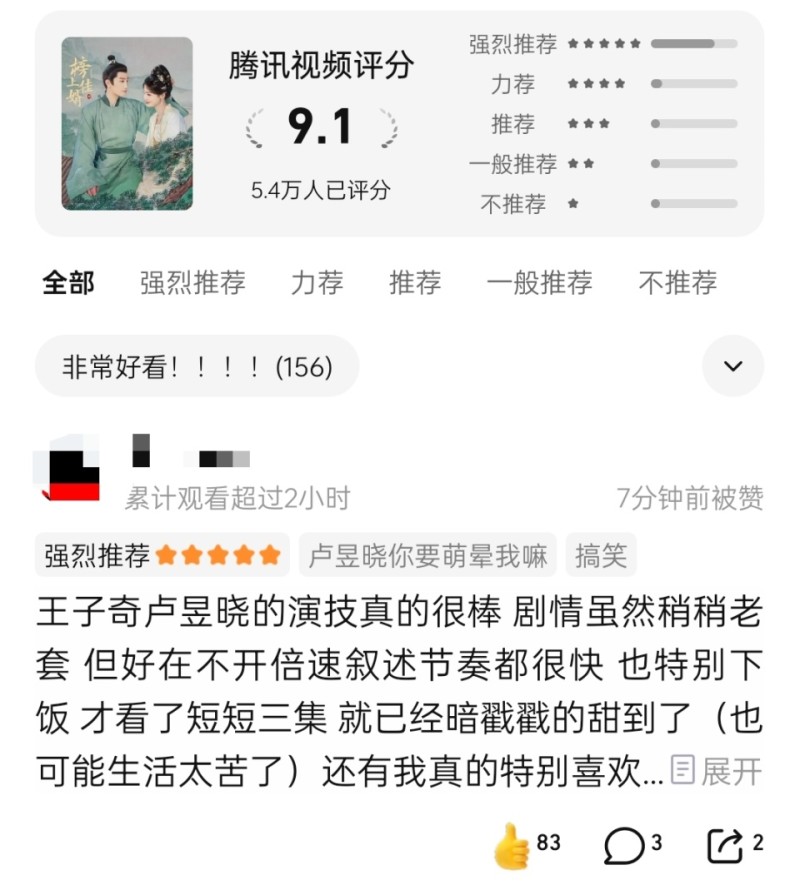The image size is (800, 890).
Task: Select the 强烈推荐 filter tab
Action: [192, 283]
